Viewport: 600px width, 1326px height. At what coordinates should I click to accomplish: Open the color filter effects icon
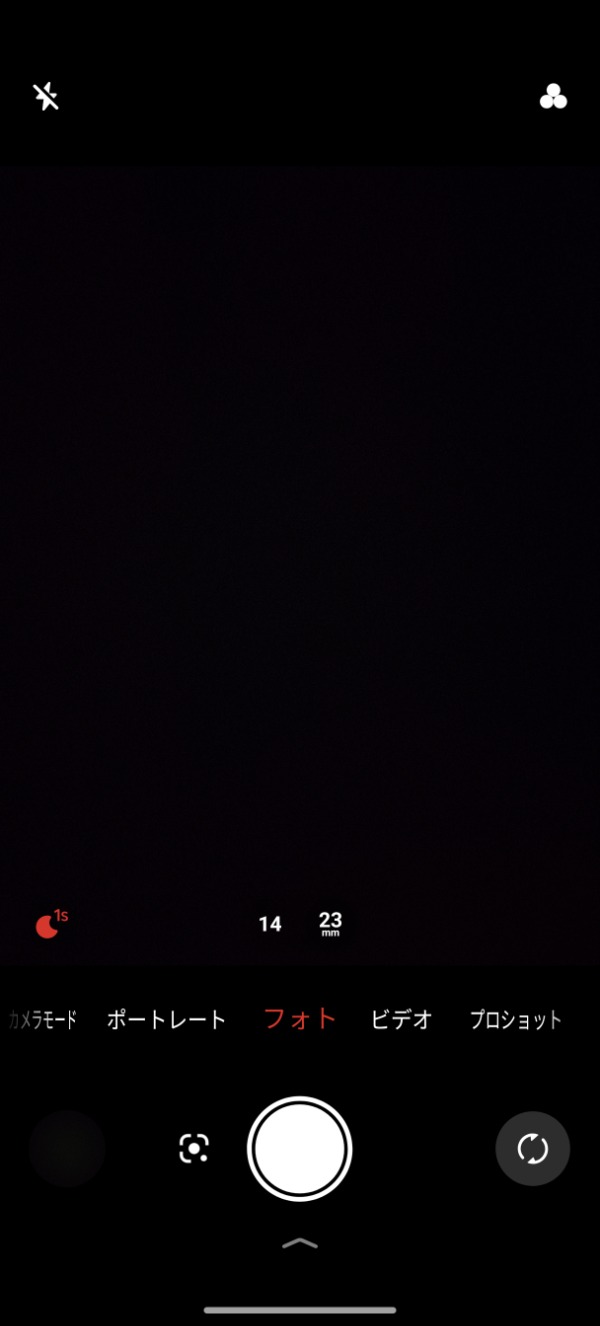[x=553, y=97]
